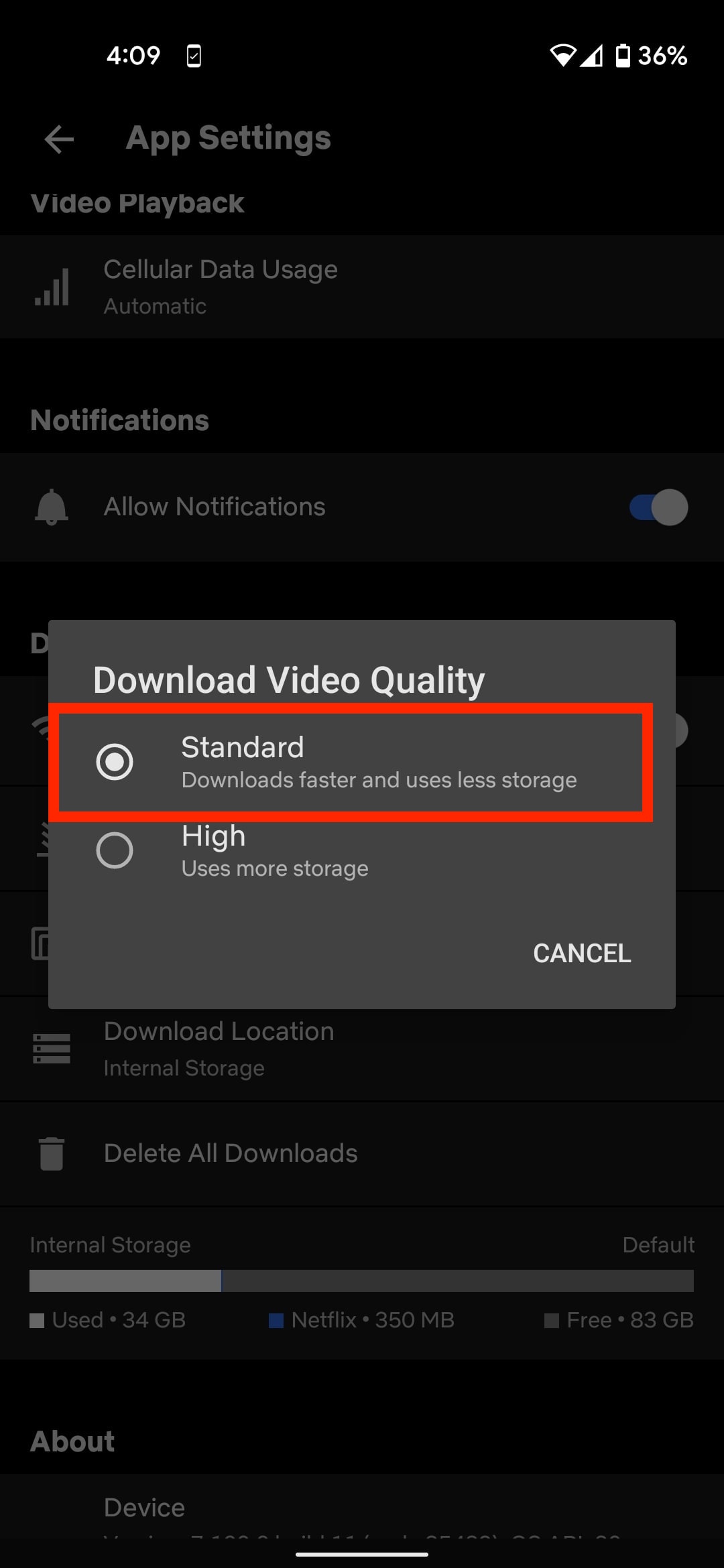Dismiss the dialog with Cancel

(581, 953)
